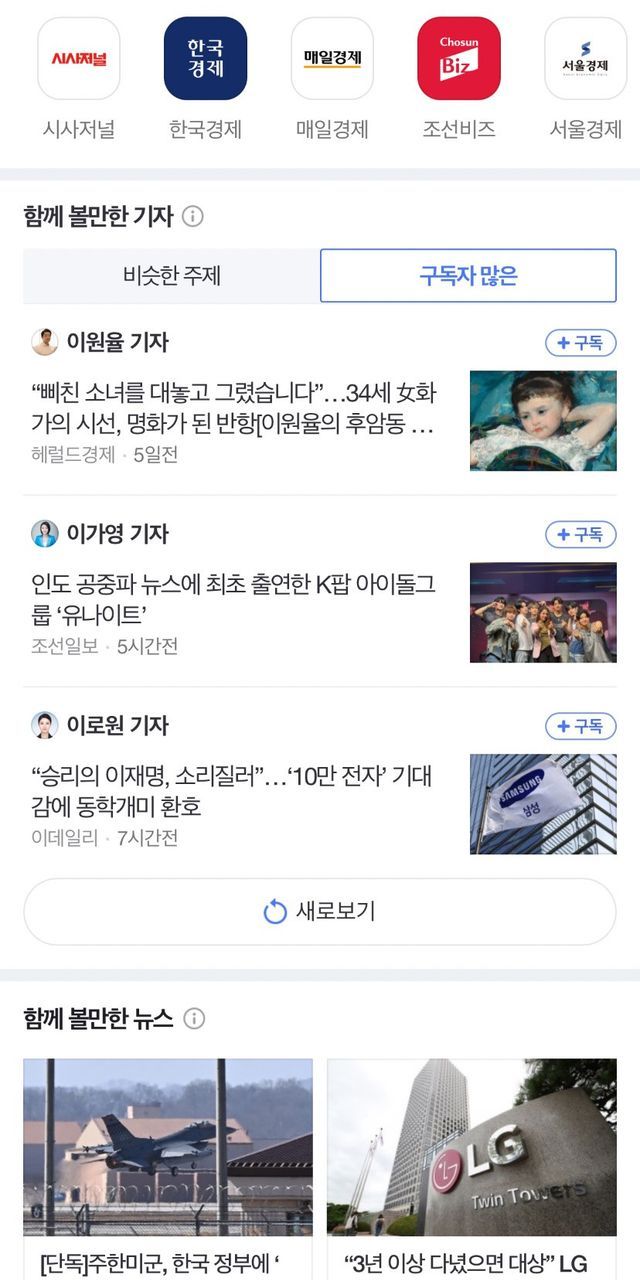Switch to the 비슷한 주제 tab
Screen dimensions: 640x1280
point(172,276)
